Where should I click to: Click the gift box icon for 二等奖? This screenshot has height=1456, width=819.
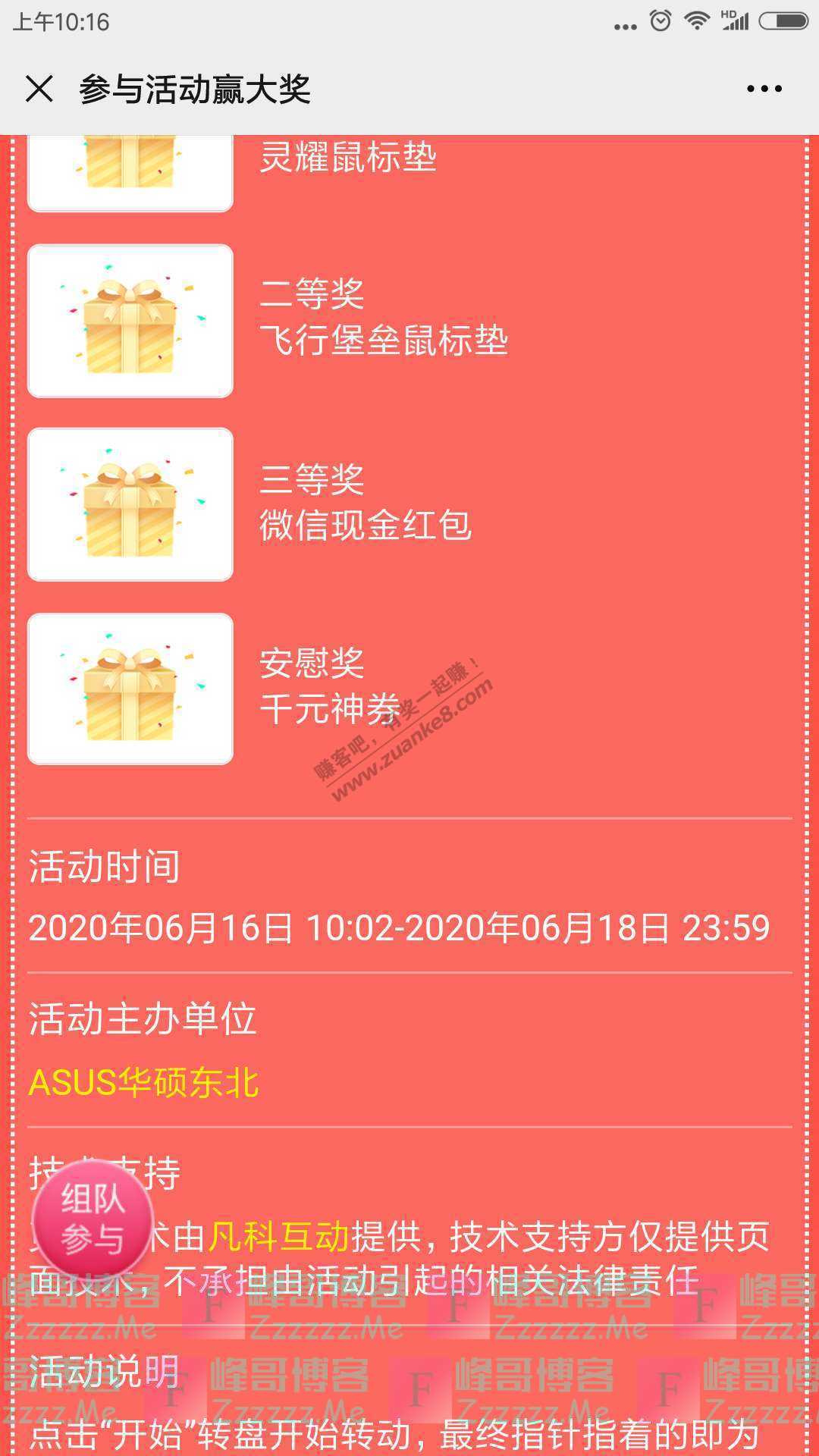130,320
